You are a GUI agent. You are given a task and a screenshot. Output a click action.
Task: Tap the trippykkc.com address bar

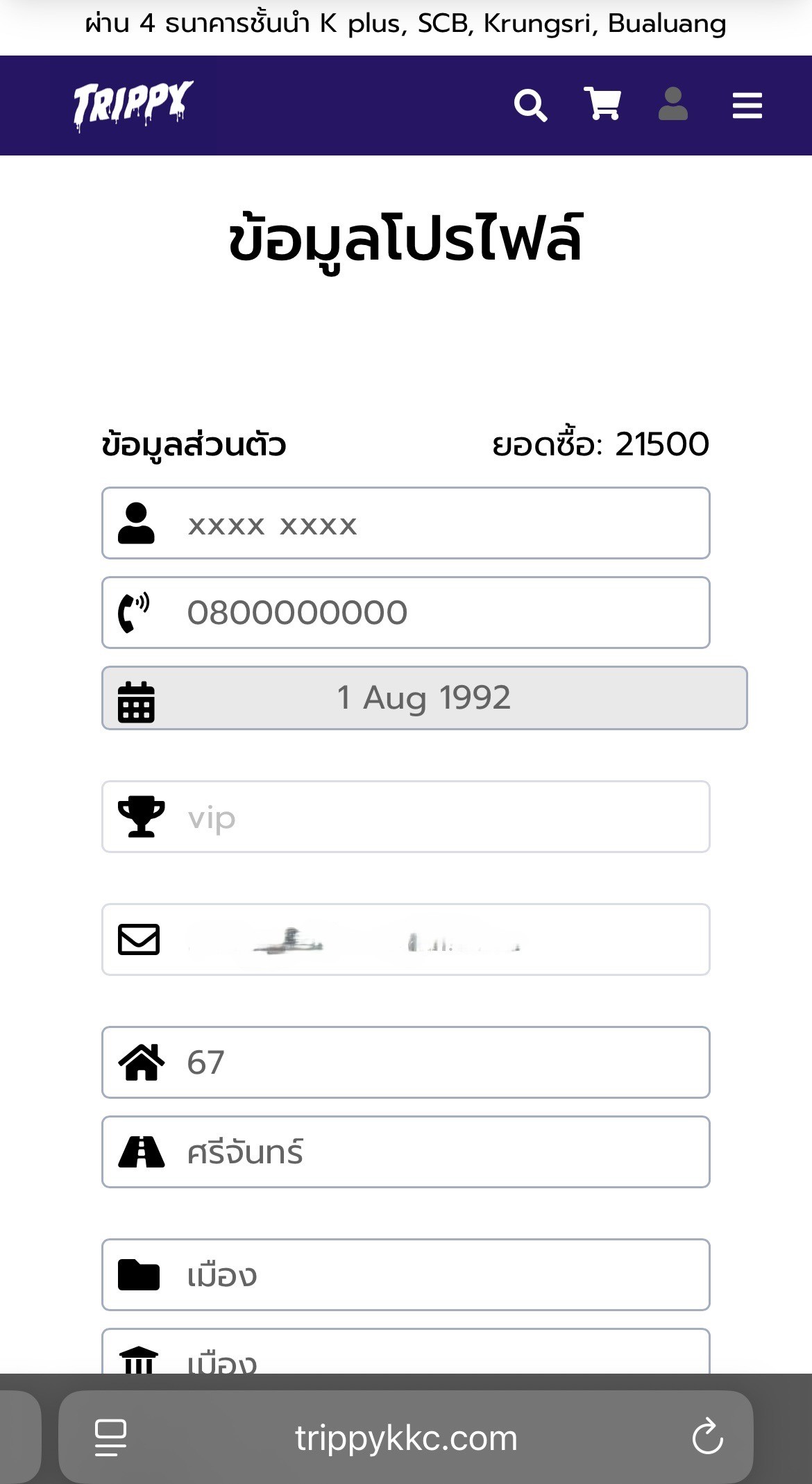pyautogui.click(x=406, y=1437)
